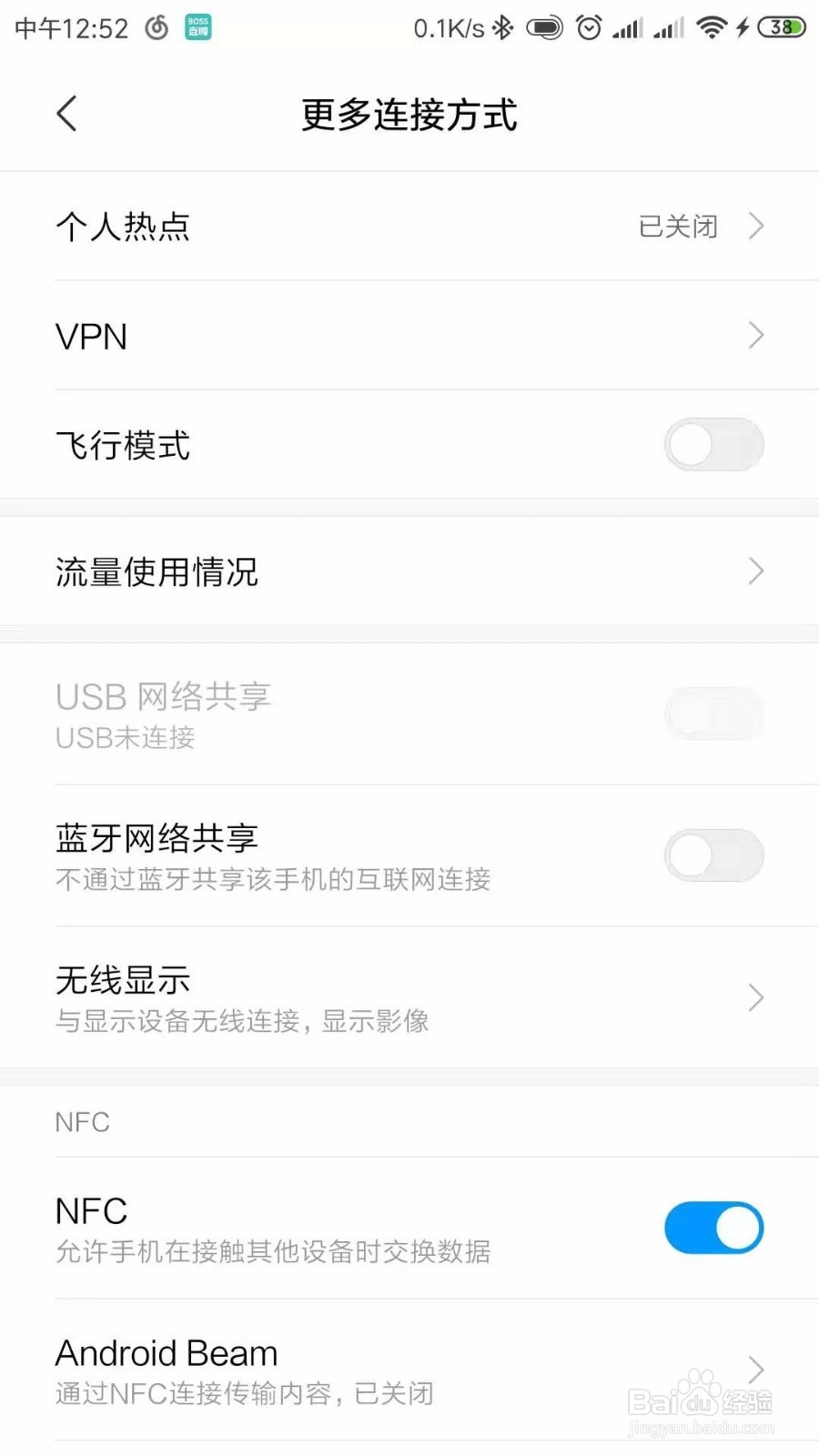The width and height of the screenshot is (819, 1456).
Task: Tap the greyed-out USB 网络共享 switch
Action: point(713,714)
